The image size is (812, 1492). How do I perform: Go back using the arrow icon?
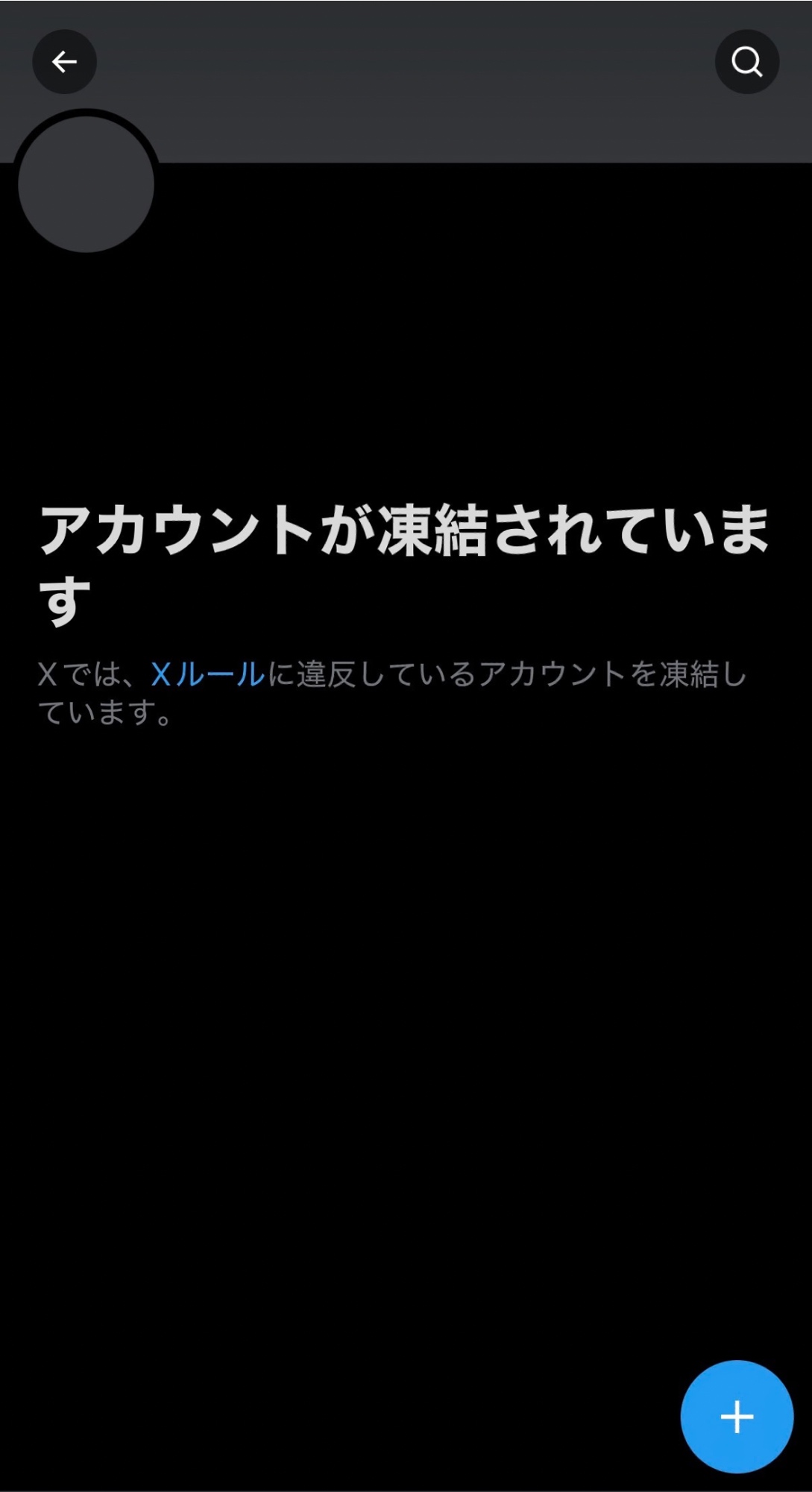coord(64,62)
